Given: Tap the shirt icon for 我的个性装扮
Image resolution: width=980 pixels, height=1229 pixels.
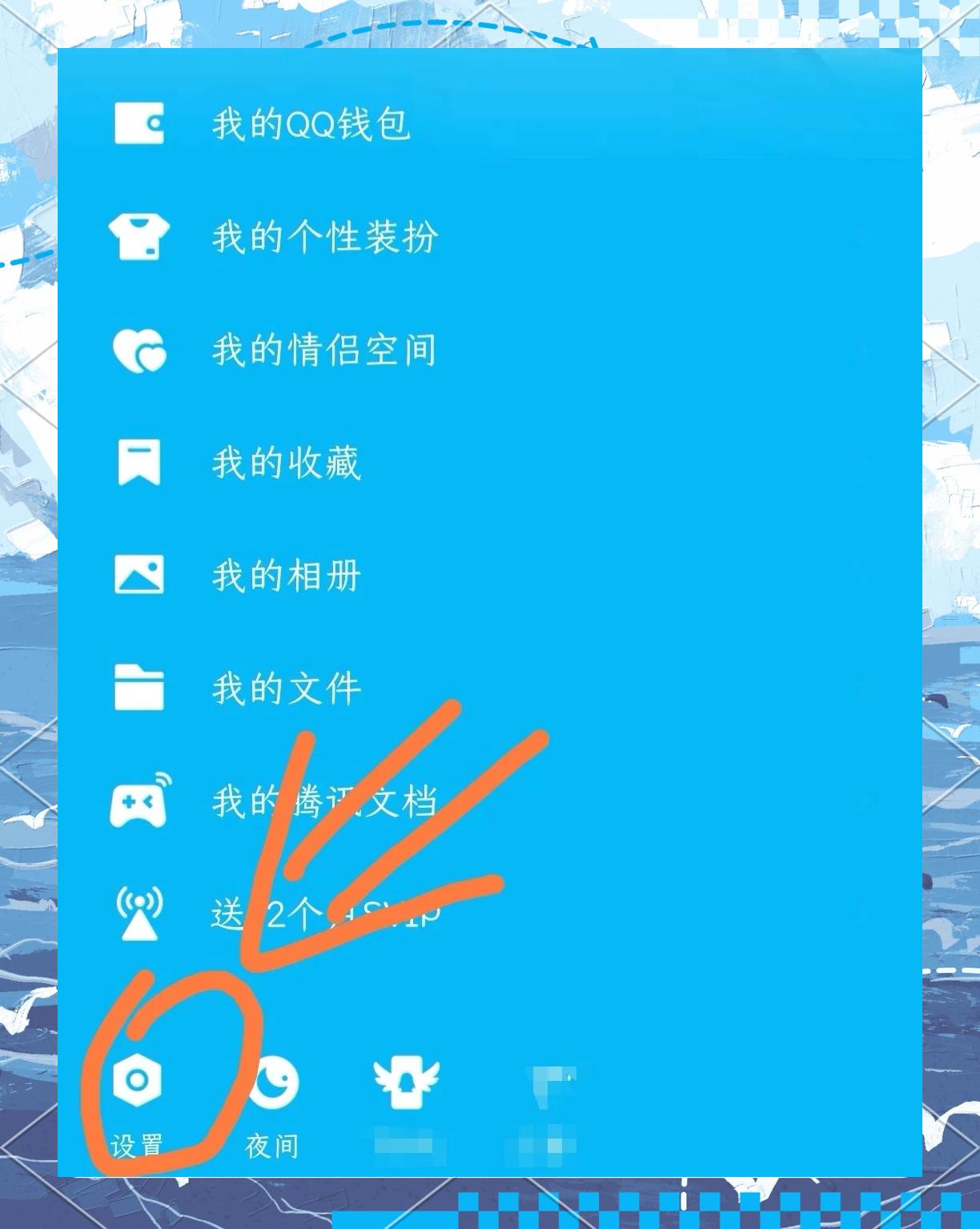Looking at the screenshot, I should point(140,234).
